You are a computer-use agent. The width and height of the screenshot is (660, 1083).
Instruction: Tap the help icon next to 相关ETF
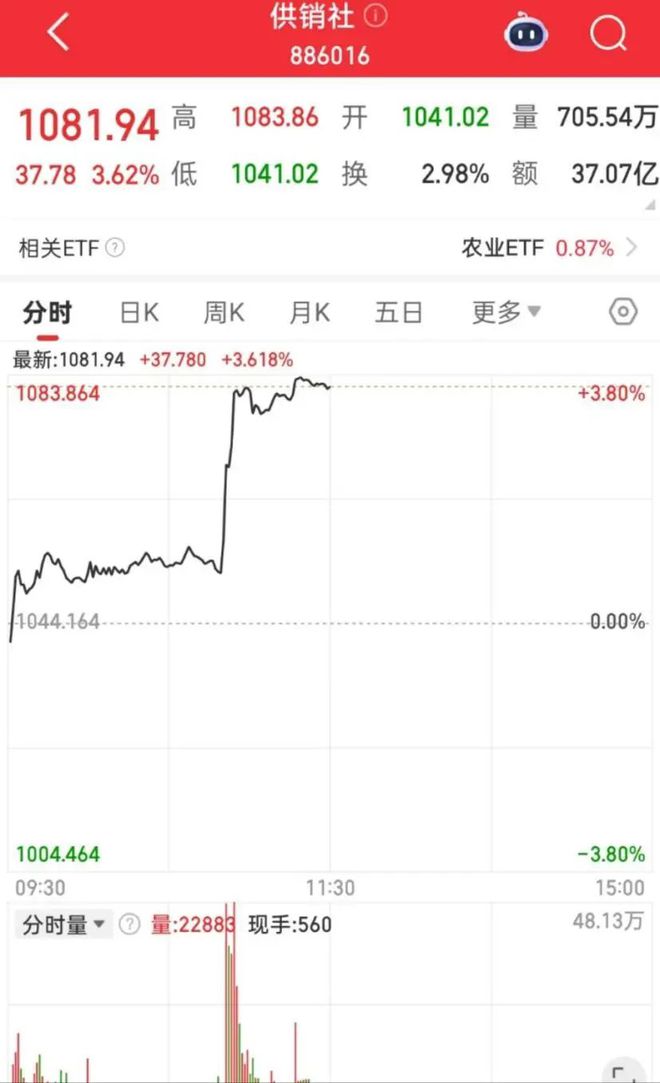coord(115,247)
